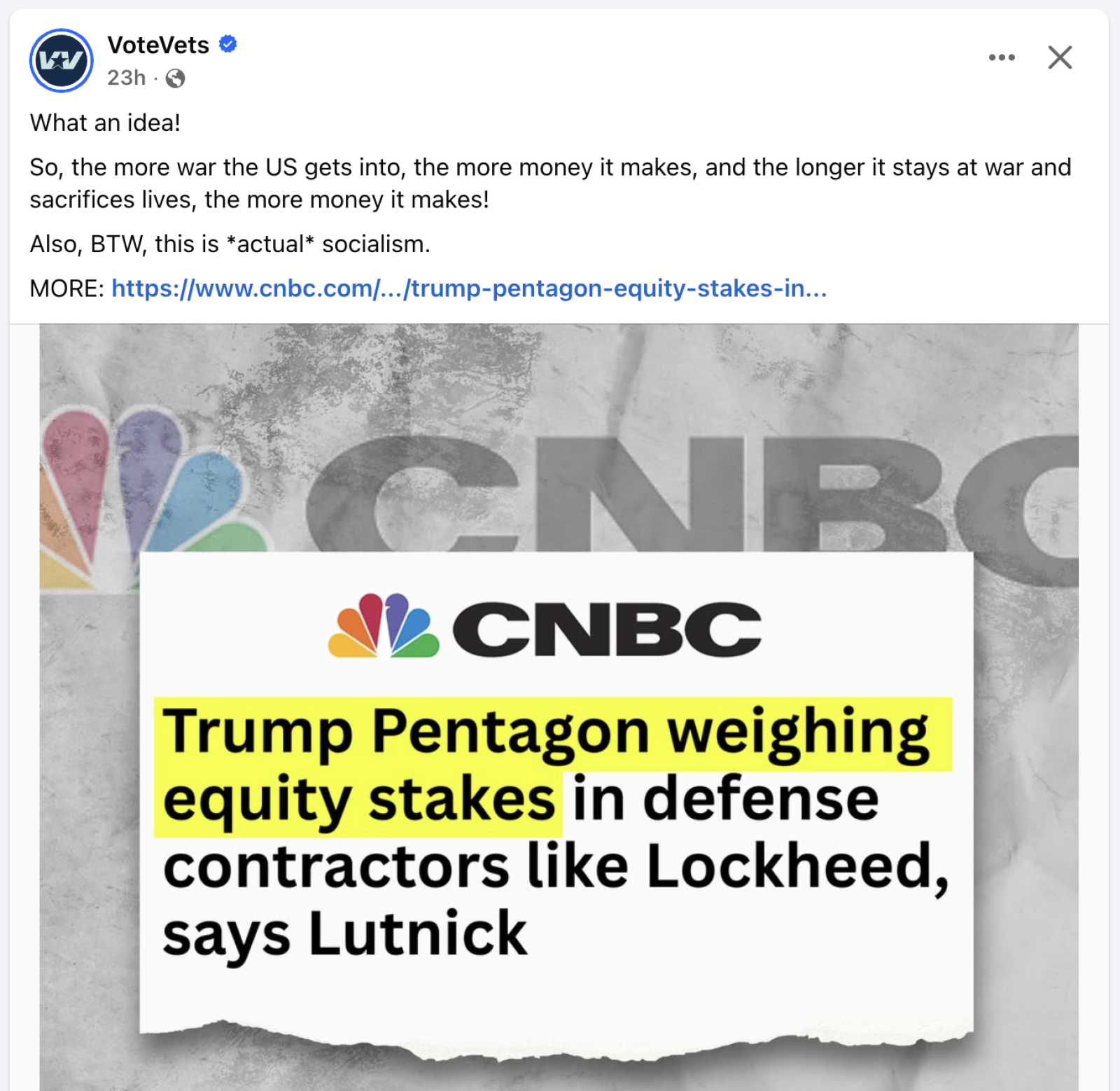
Task: Open the cnbc.com article link
Action: [x=469, y=289]
